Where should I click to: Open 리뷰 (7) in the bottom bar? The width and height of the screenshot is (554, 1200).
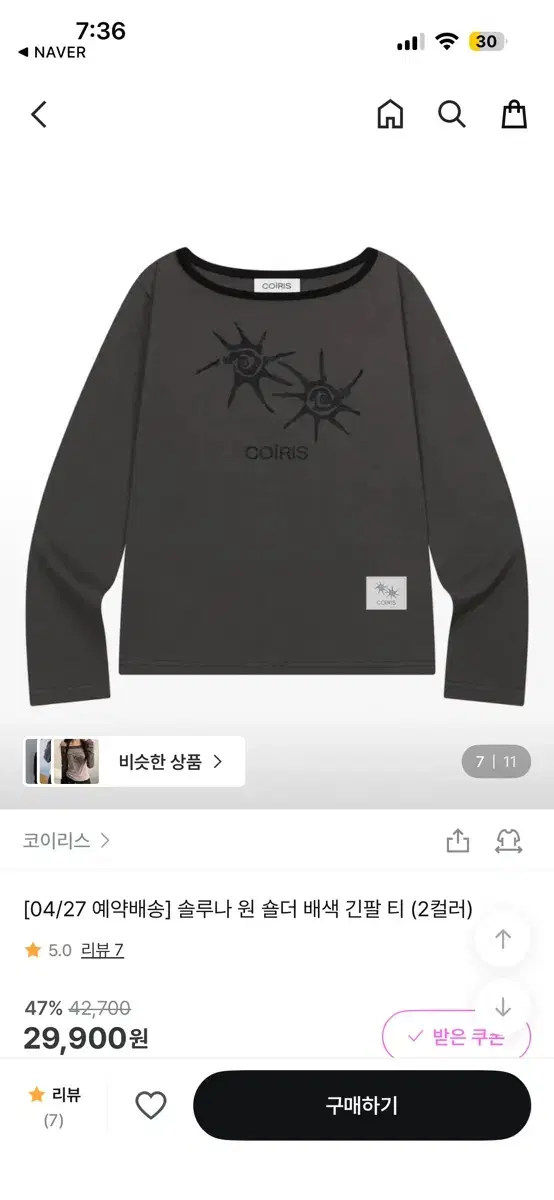coord(54,1106)
